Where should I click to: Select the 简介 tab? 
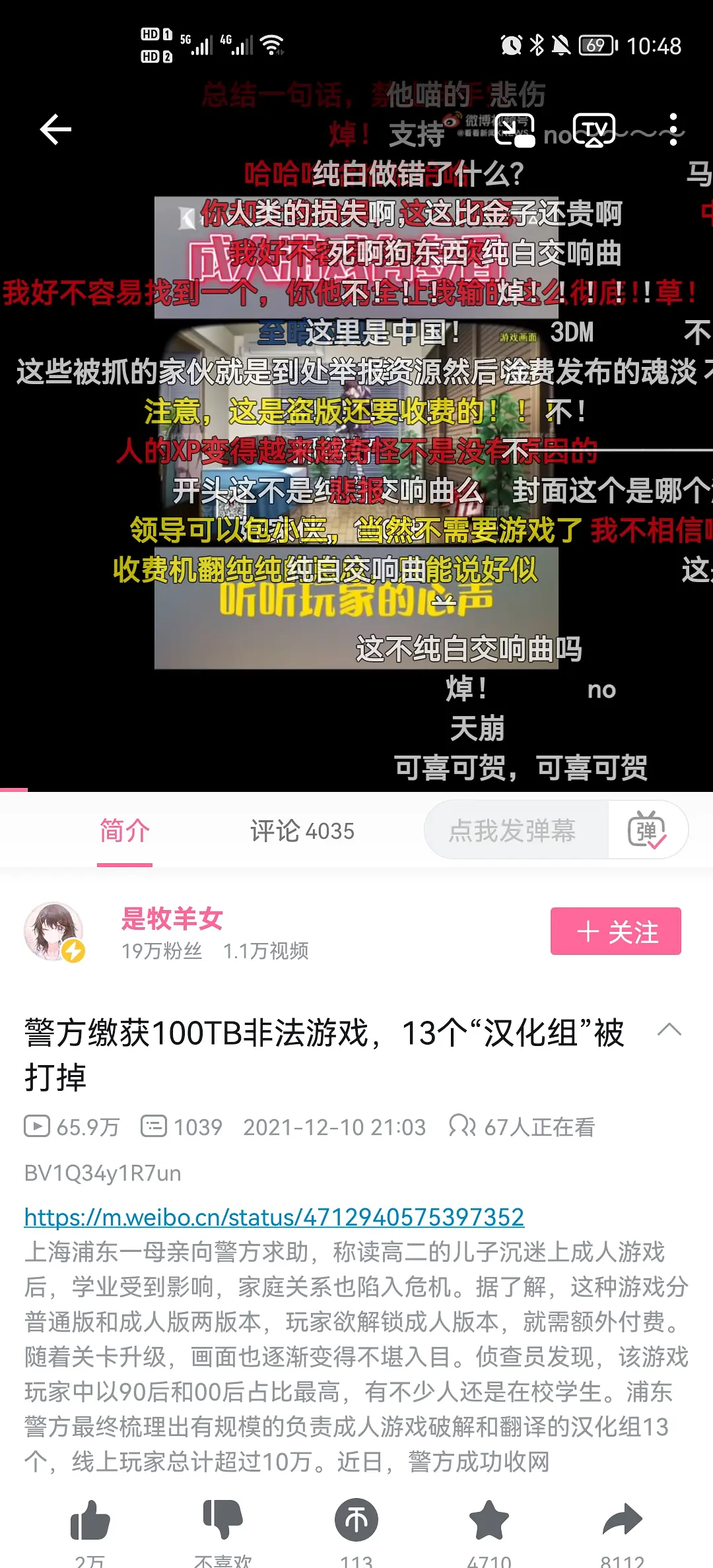[x=125, y=831]
